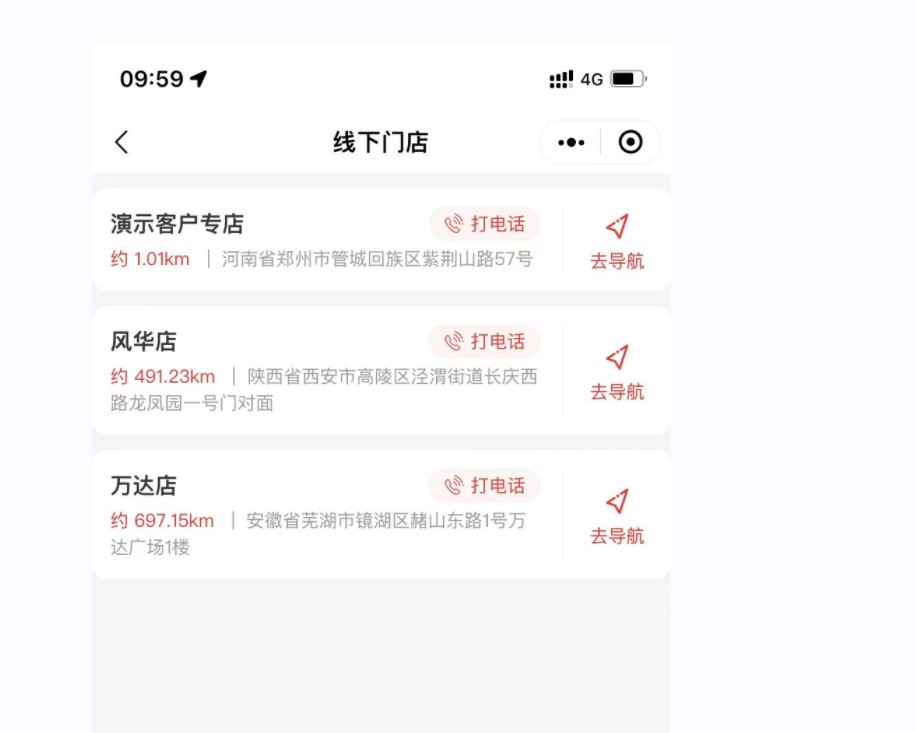Open the mini program more options menu
Viewport: 916px width, 733px height.
tap(571, 142)
